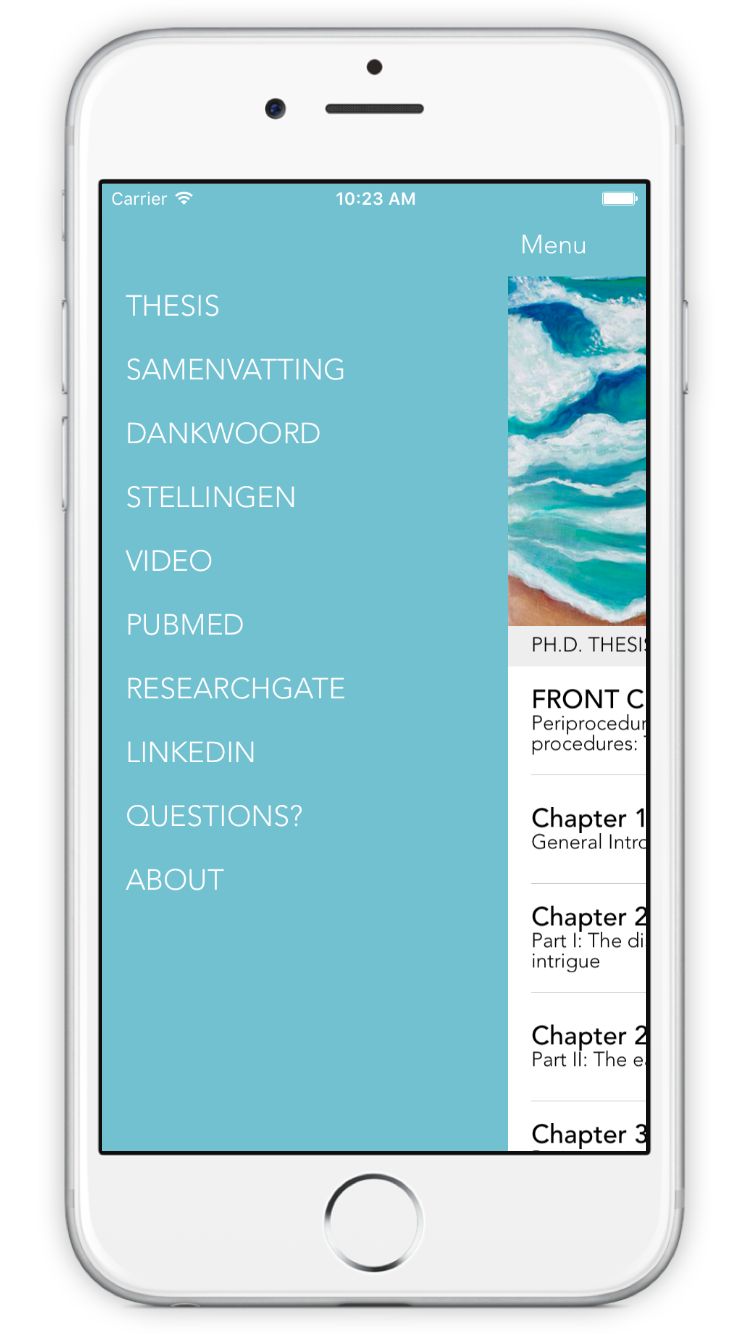The image size is (750, 1334).
Task: Go to SAMENVATTING
Action: click(235, 370)
